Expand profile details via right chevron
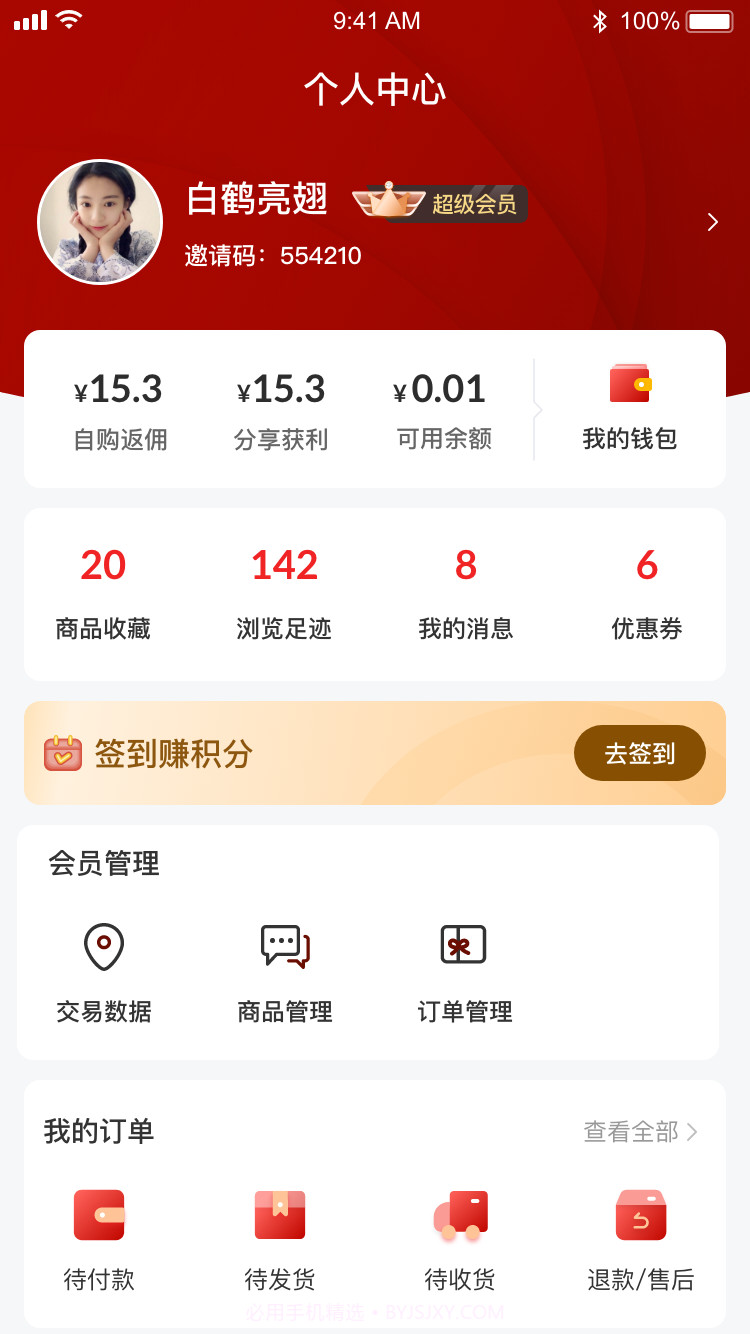 point(712,222)
